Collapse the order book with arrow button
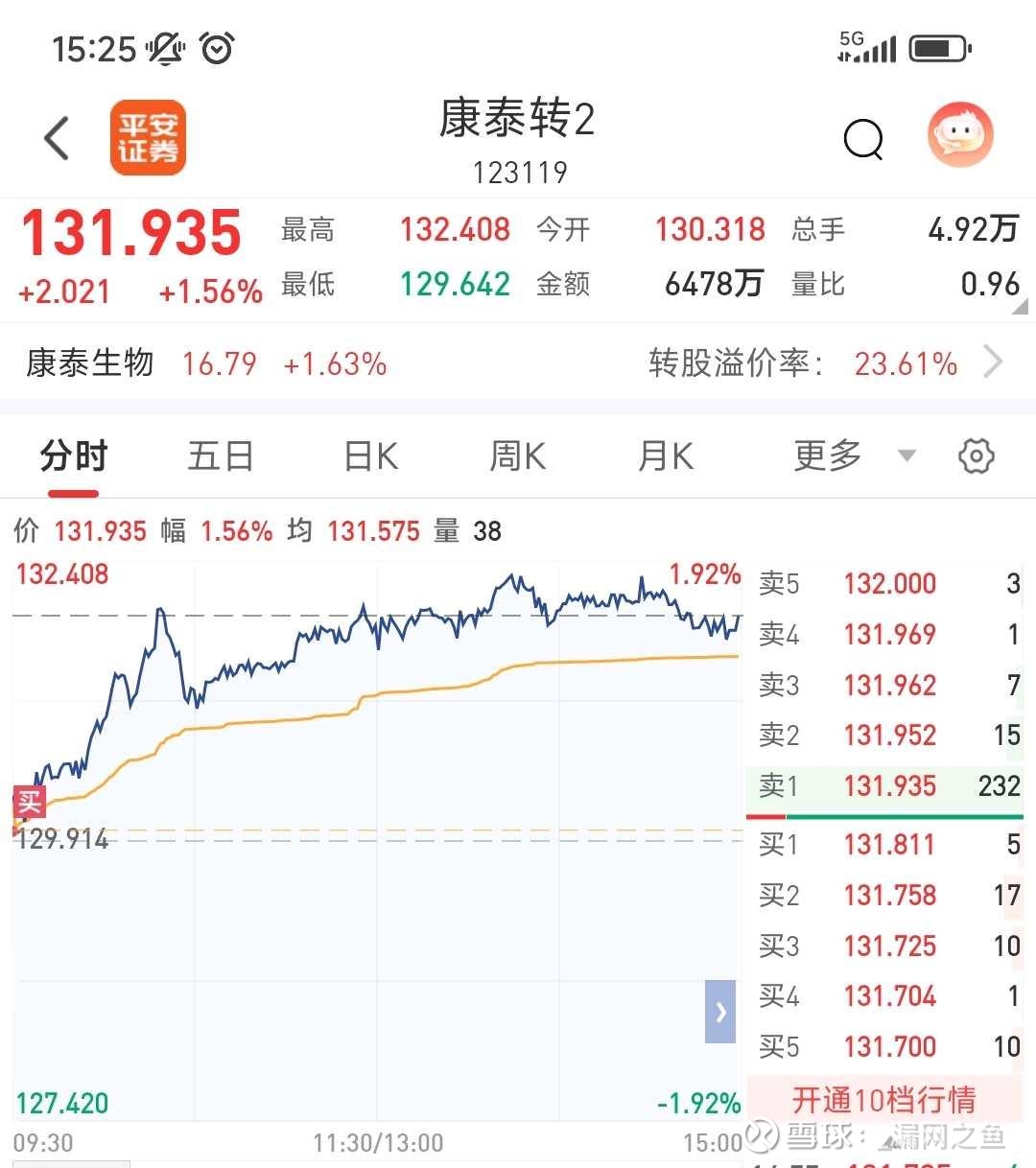1036x1168 pixels. (x=720, y=1011)
